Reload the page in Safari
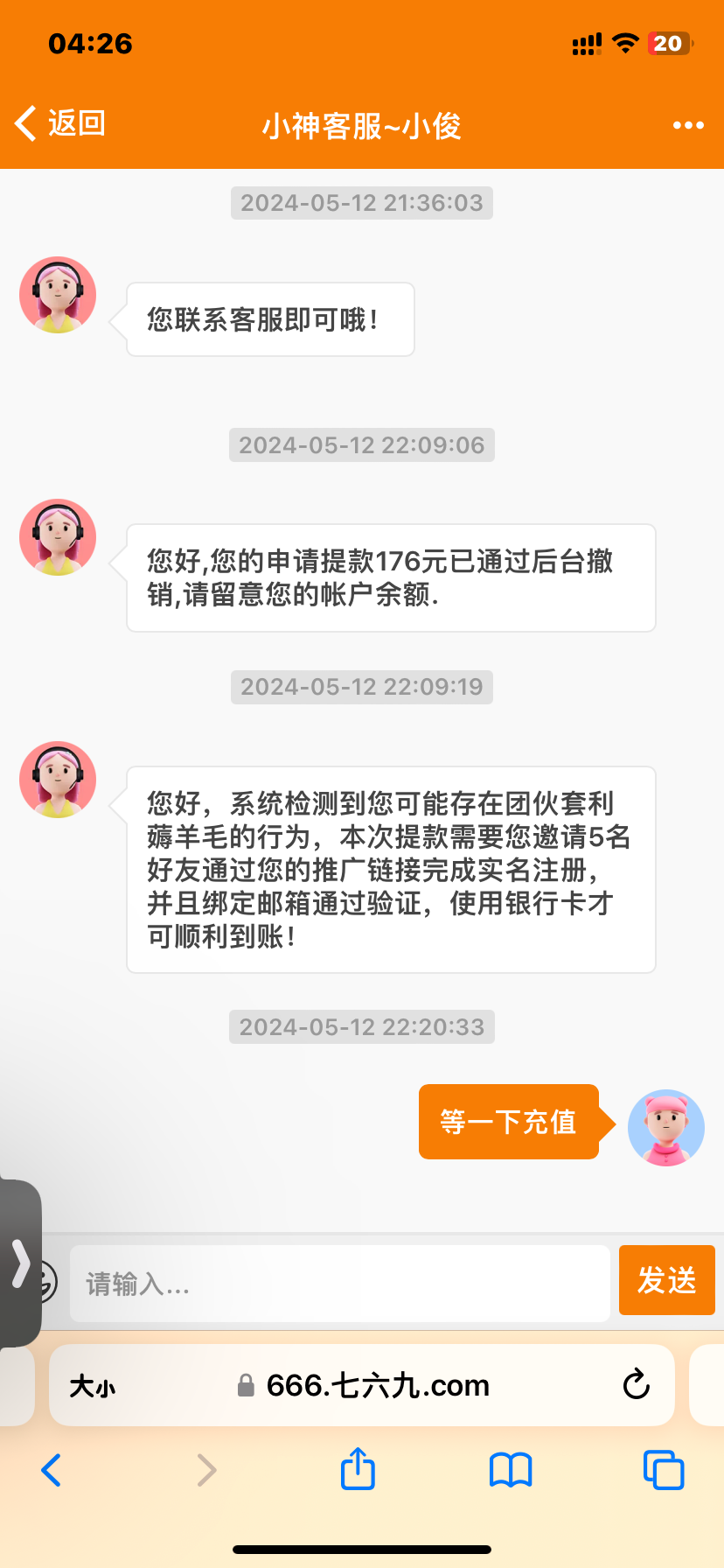The width and height of the screenshot is (724, 1568). point(636,1385)
